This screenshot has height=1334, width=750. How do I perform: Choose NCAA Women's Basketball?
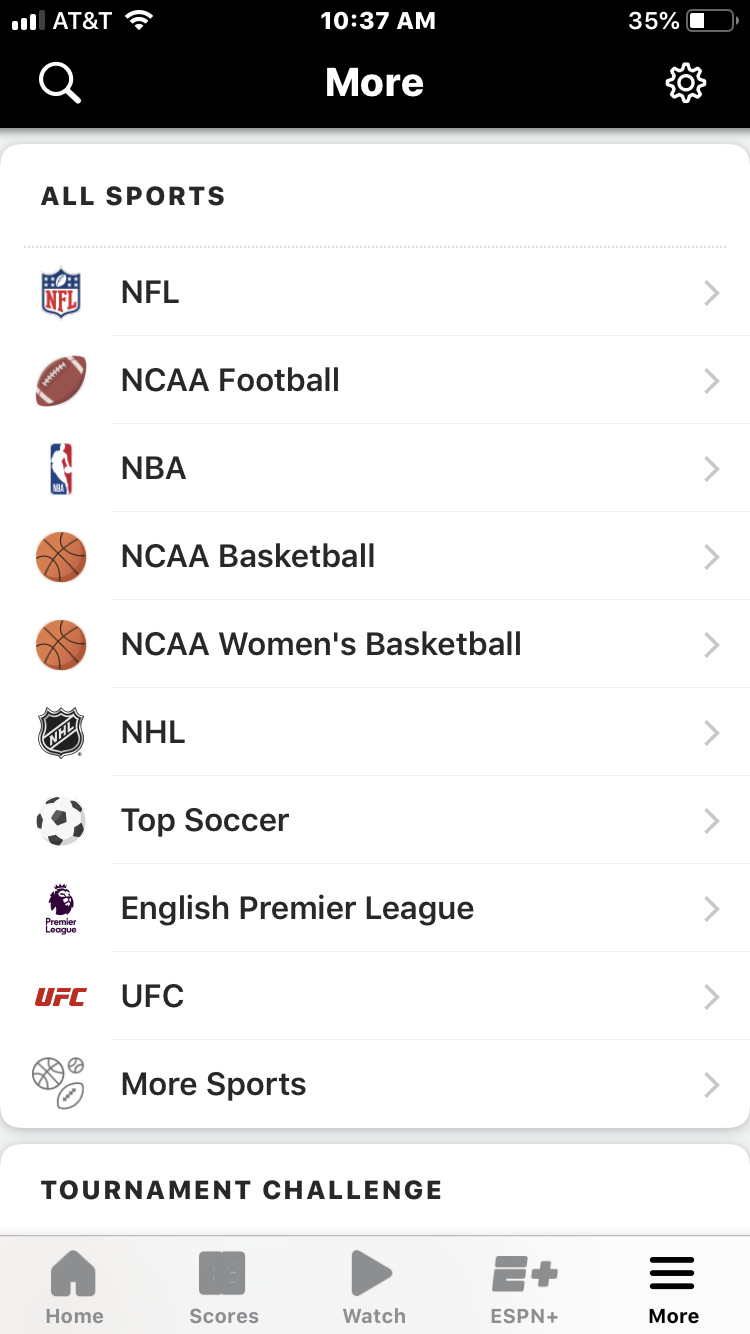375,644
